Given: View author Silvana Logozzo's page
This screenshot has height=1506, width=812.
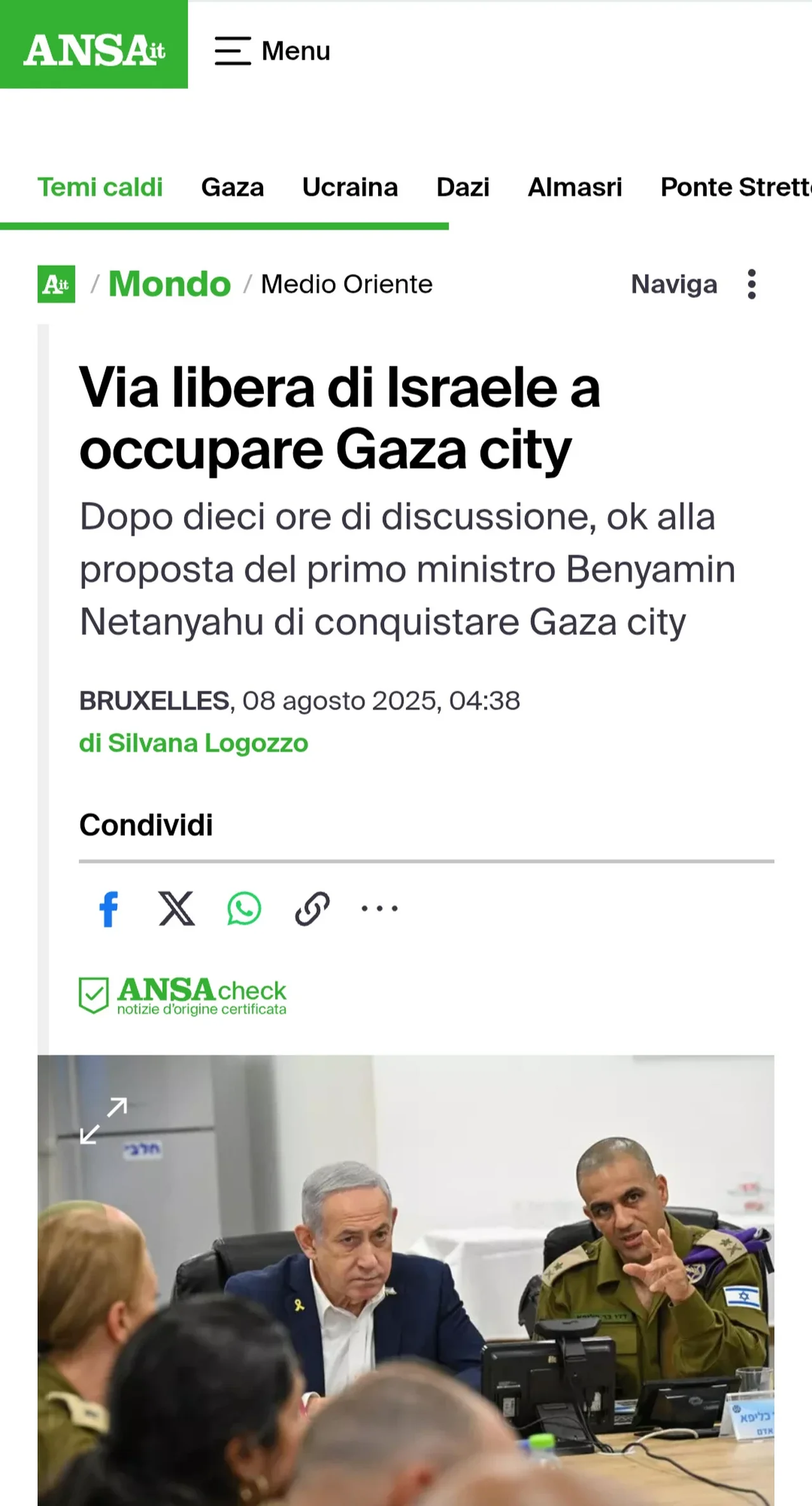Looking at the screenshot, I should tap(193, 743).
